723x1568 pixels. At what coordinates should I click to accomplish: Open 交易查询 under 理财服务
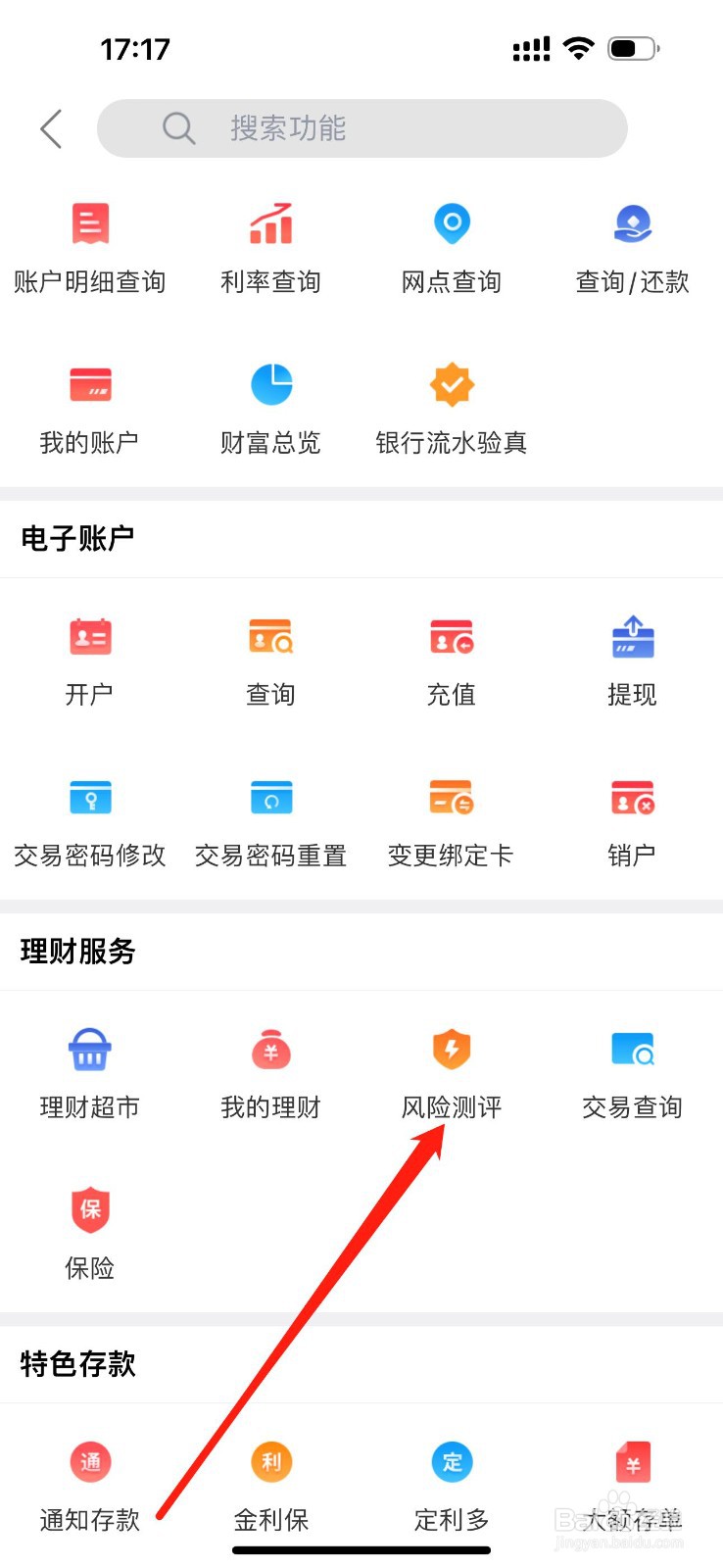[633, 1074]
